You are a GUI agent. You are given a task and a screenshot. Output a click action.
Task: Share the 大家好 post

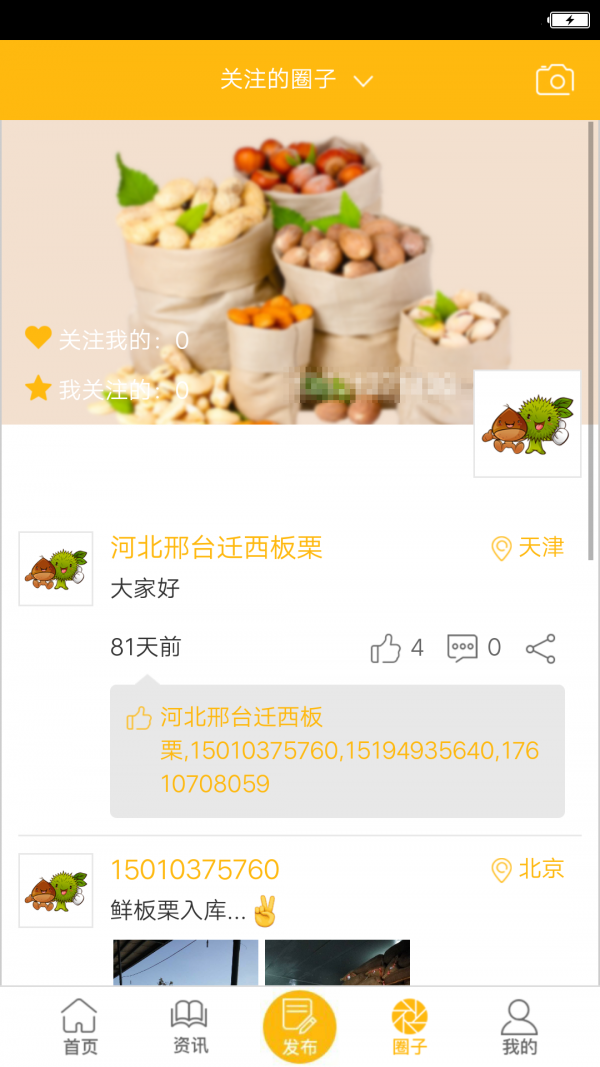pos(540,648)
